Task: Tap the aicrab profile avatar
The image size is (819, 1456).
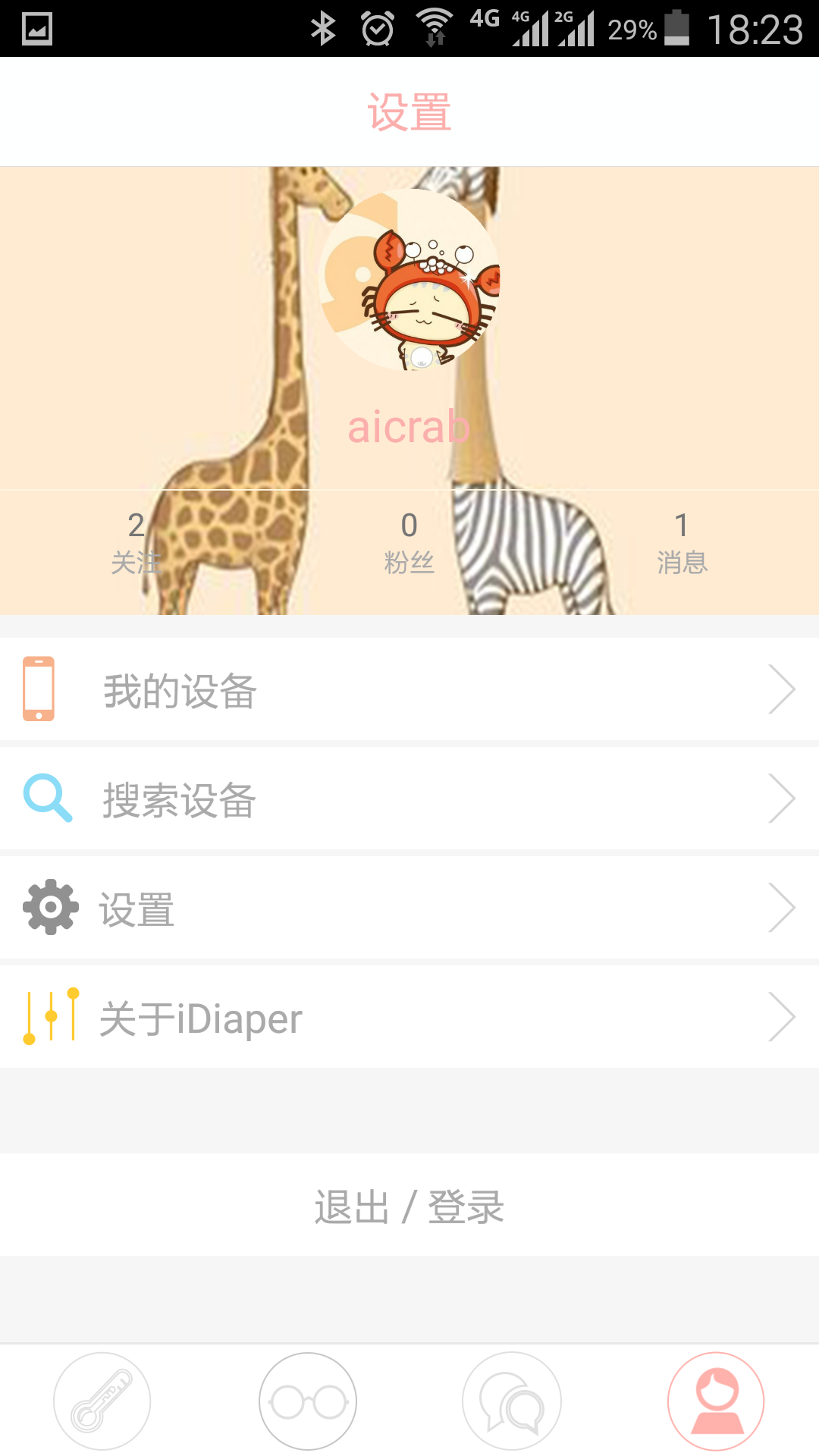Action: [409, 279]
